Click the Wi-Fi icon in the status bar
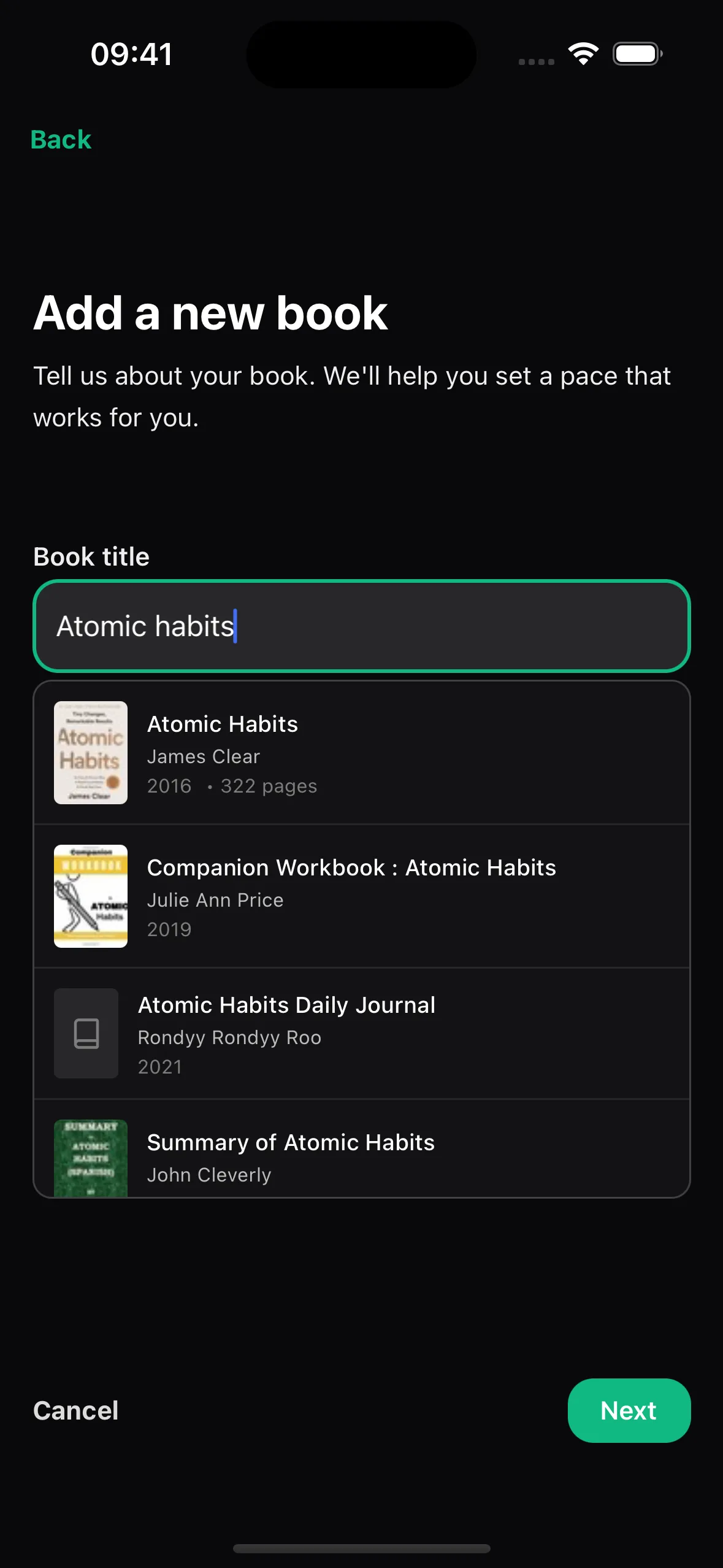Screen dimensions: 723x1568 point(583,54)
